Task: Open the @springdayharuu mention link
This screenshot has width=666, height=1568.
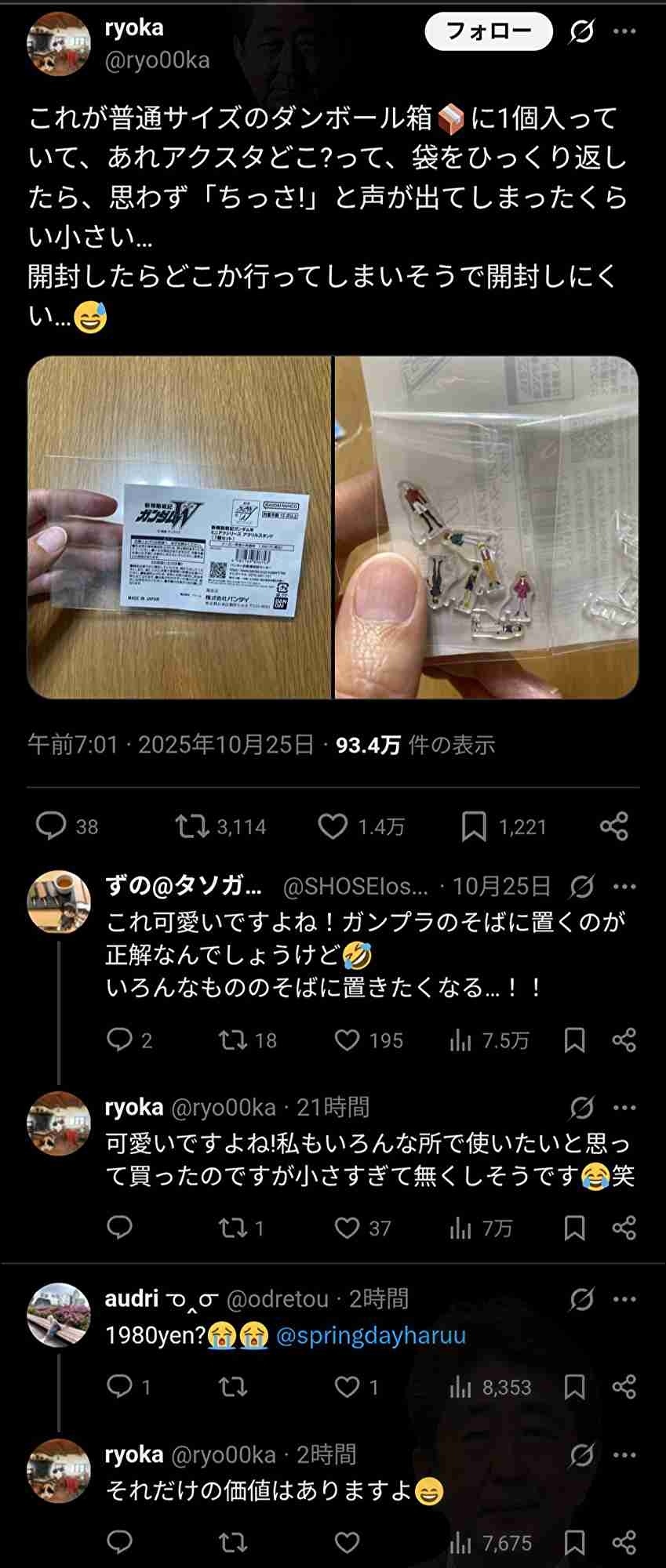Action: (371, 1334)
